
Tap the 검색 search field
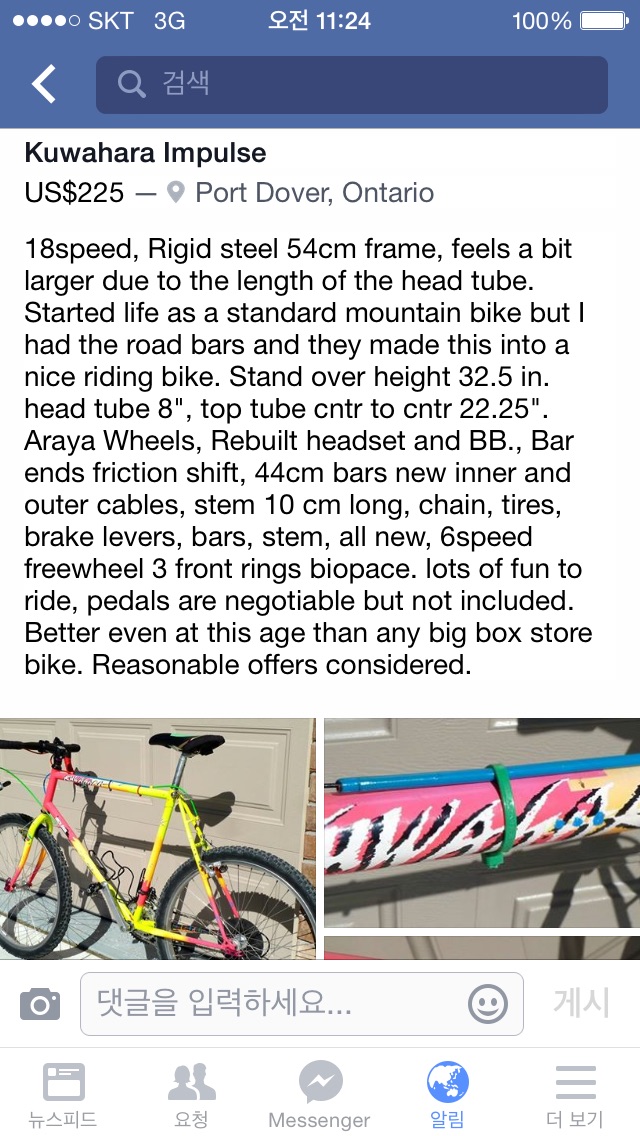(351, 85)
